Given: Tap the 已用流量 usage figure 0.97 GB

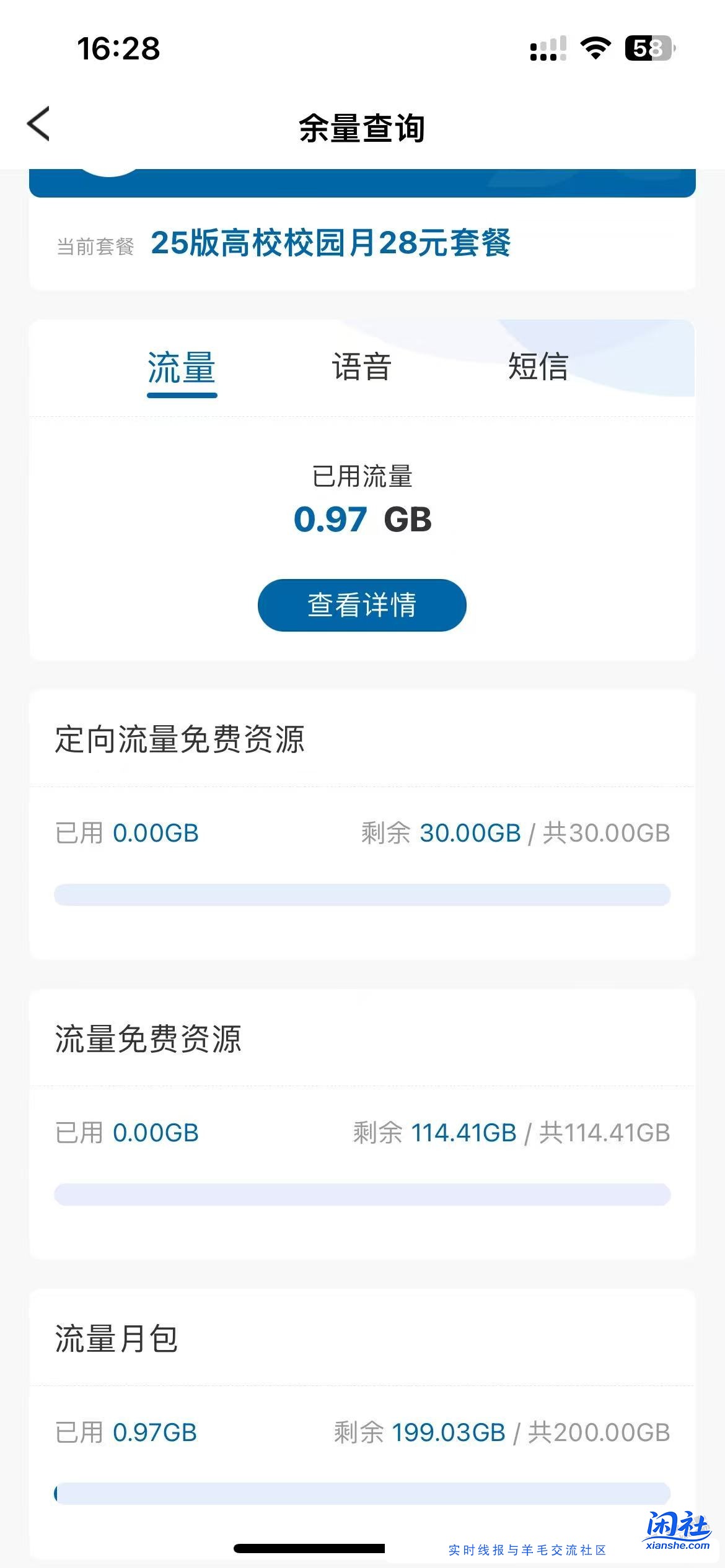Looking at the screenshot, I should [362, 520].
